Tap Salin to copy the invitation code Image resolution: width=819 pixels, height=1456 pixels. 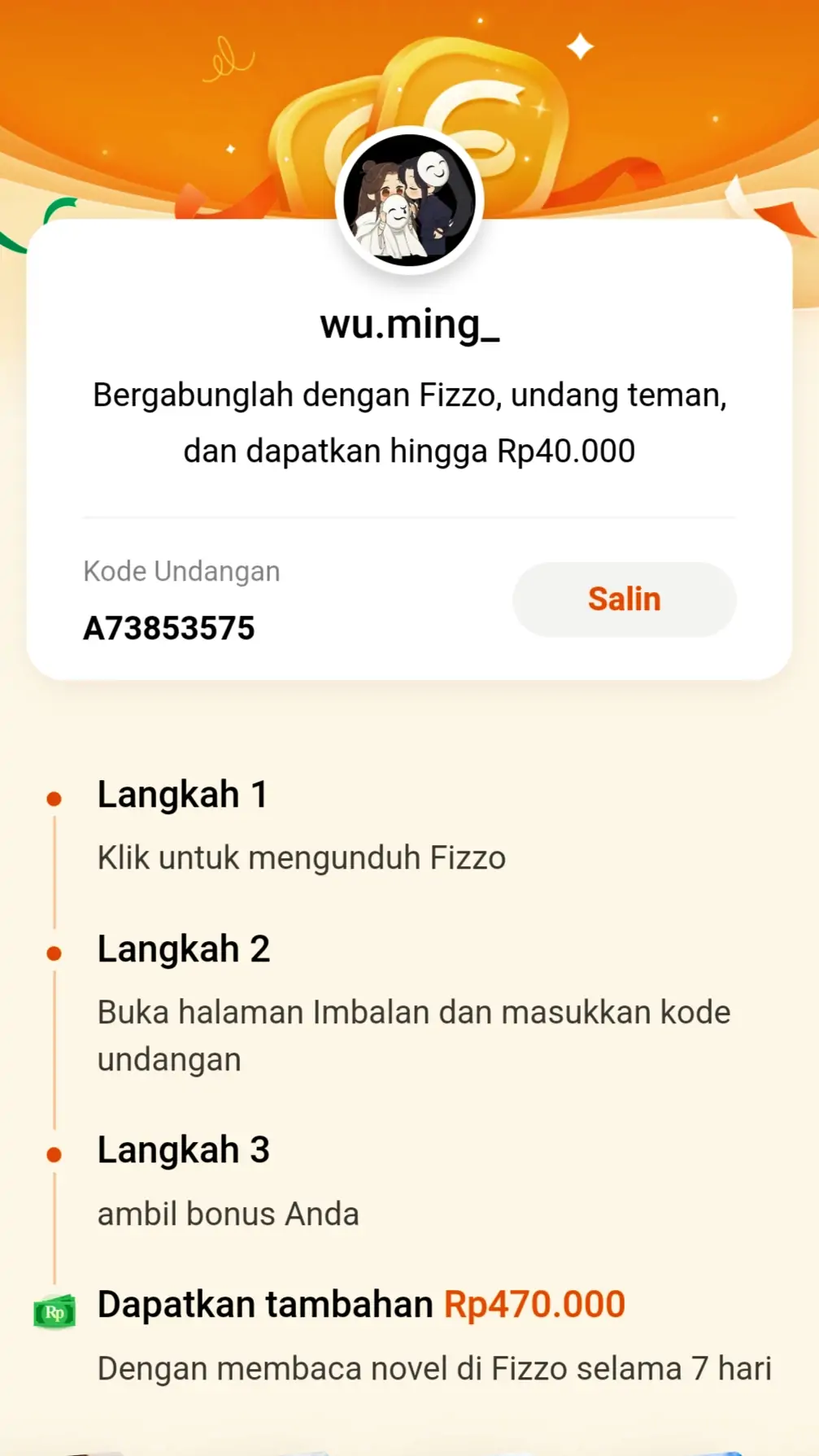coord(624,599)
